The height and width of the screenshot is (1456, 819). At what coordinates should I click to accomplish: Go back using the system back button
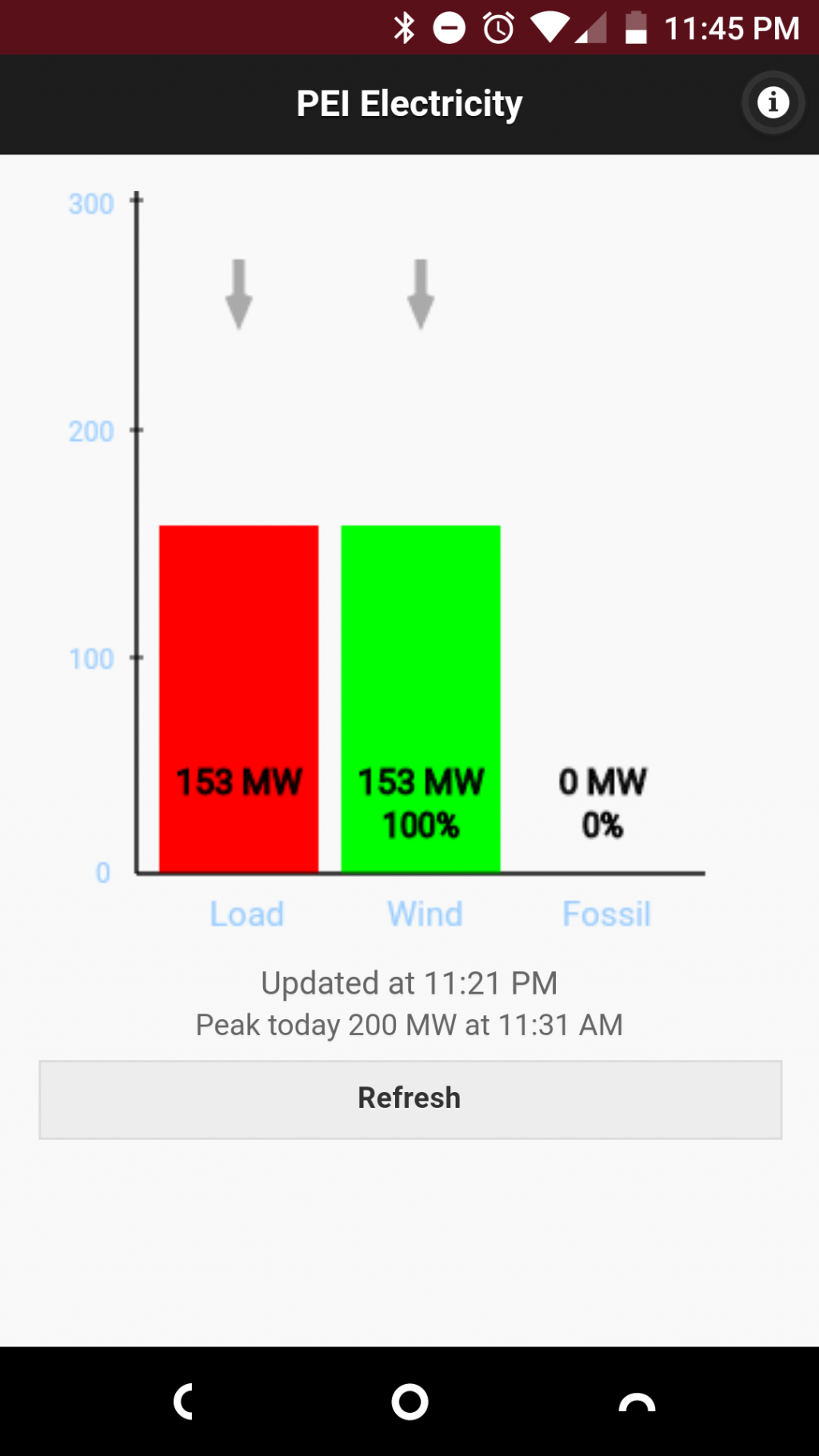(184, 1401)
